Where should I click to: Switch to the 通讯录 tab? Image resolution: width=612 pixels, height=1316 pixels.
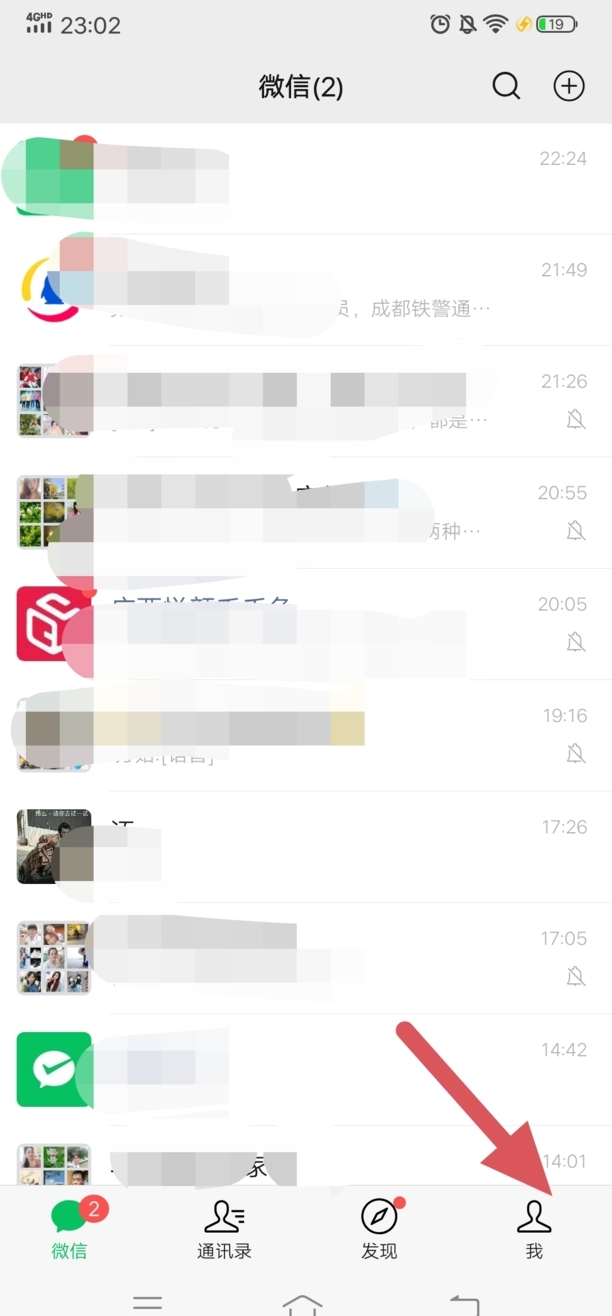[x=224, y=1229]
